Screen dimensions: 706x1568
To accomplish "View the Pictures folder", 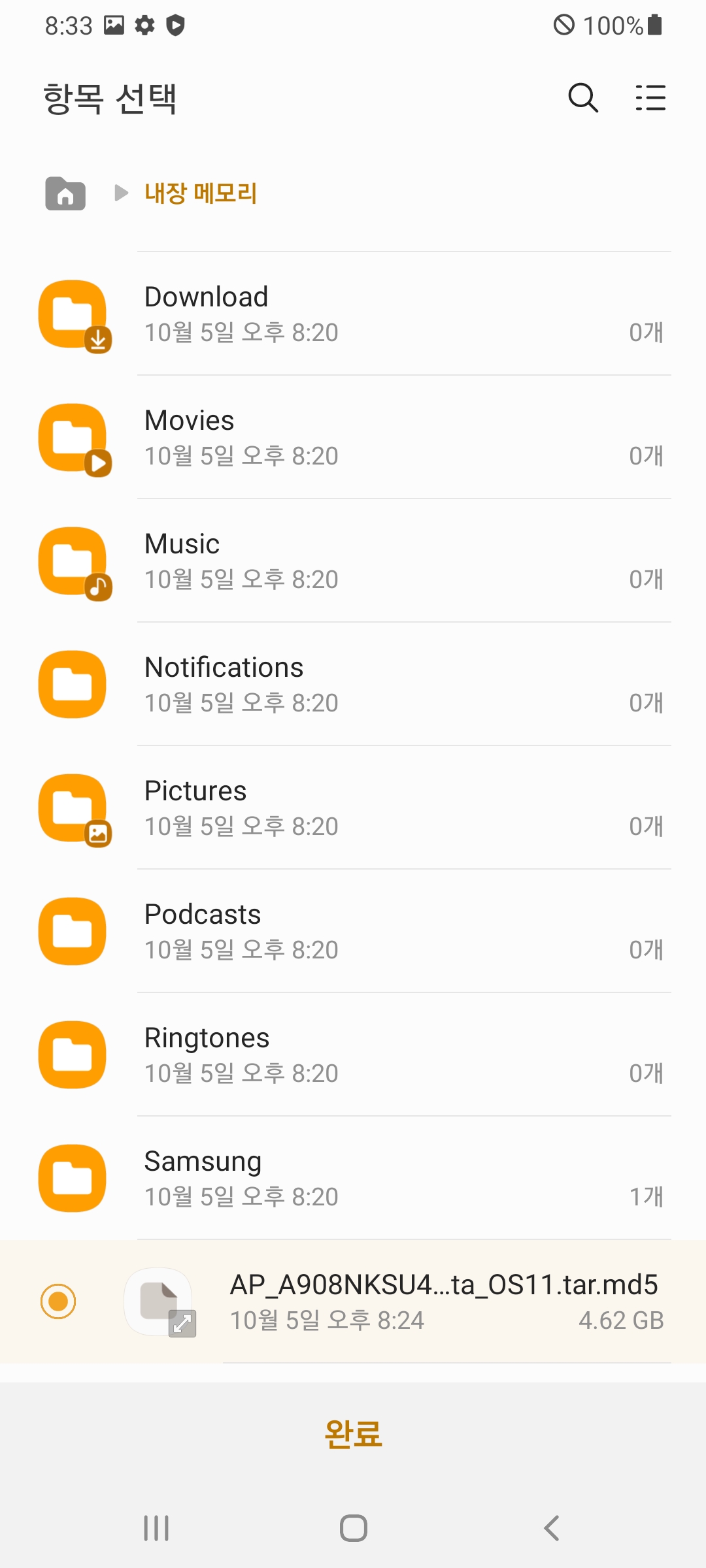I will [x=353, y=808].
